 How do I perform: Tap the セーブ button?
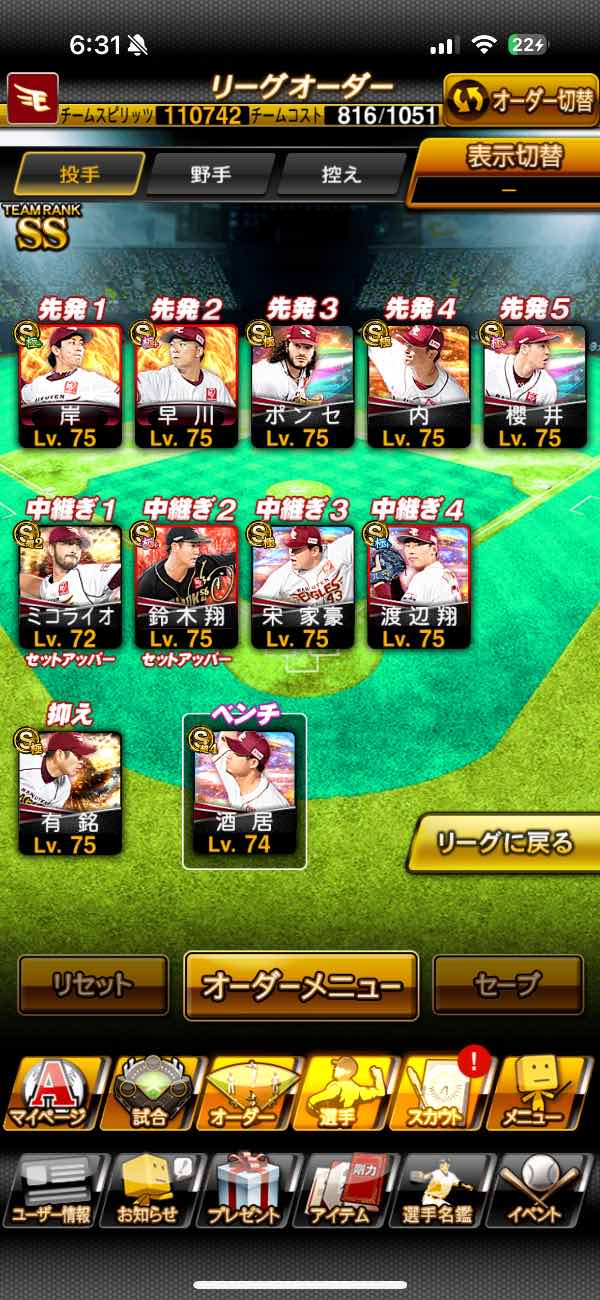(x=508, y=985)
